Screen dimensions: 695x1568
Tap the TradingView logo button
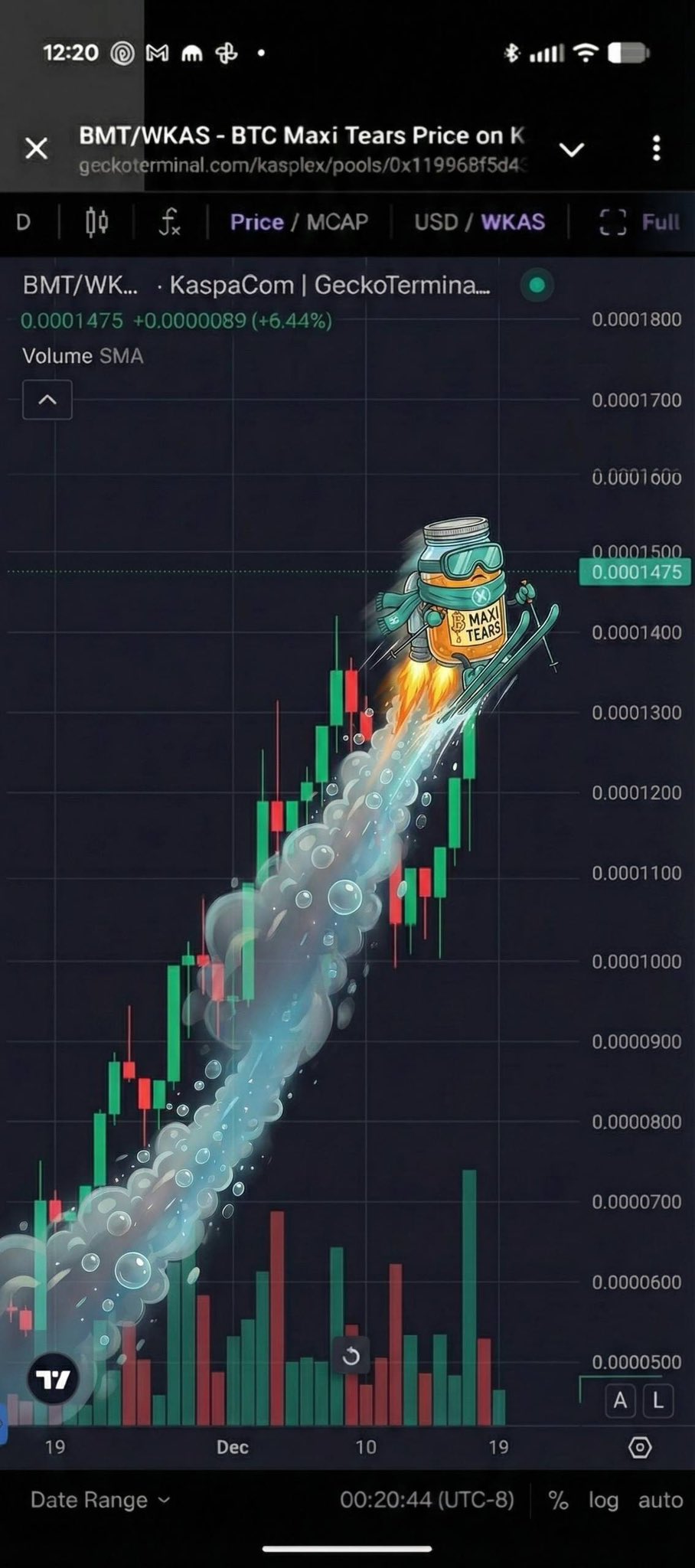(53, 1380)
